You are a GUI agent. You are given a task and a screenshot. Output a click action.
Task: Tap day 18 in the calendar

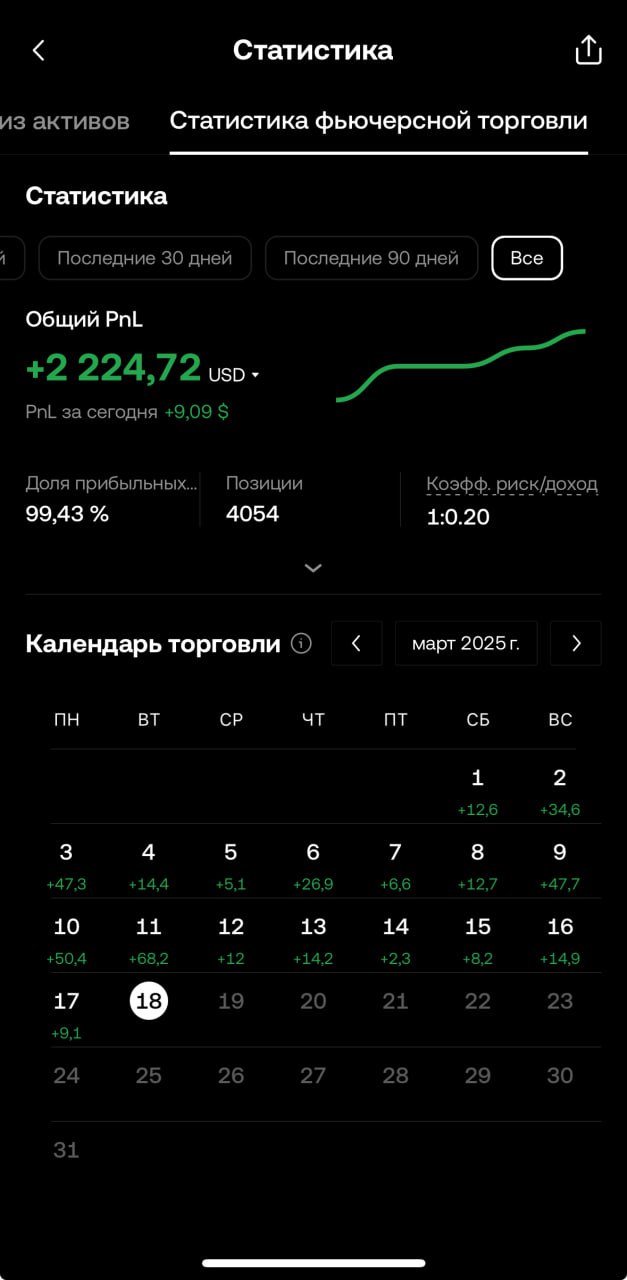[149, 1001]
